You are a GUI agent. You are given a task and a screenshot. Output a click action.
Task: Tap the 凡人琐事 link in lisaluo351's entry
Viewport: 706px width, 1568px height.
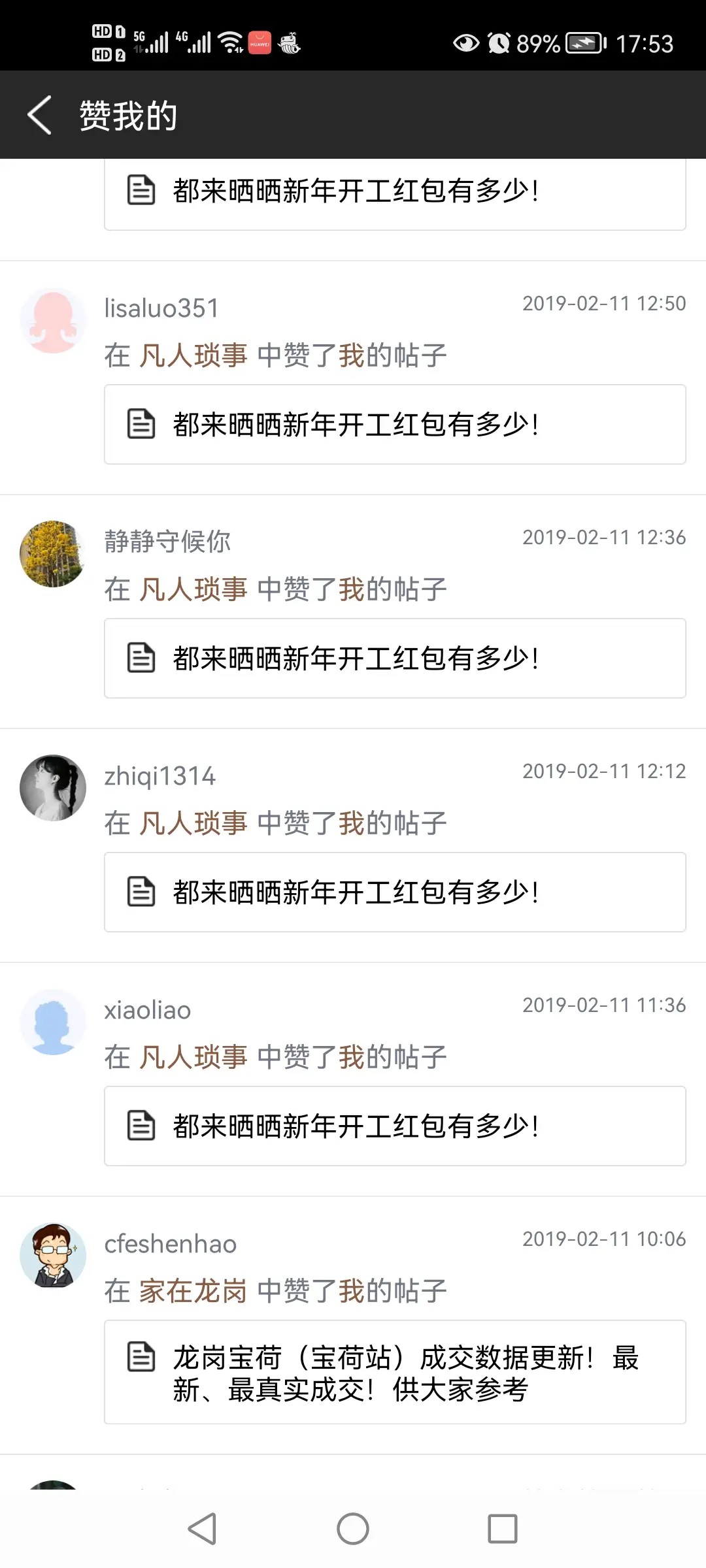coord(193,355)
